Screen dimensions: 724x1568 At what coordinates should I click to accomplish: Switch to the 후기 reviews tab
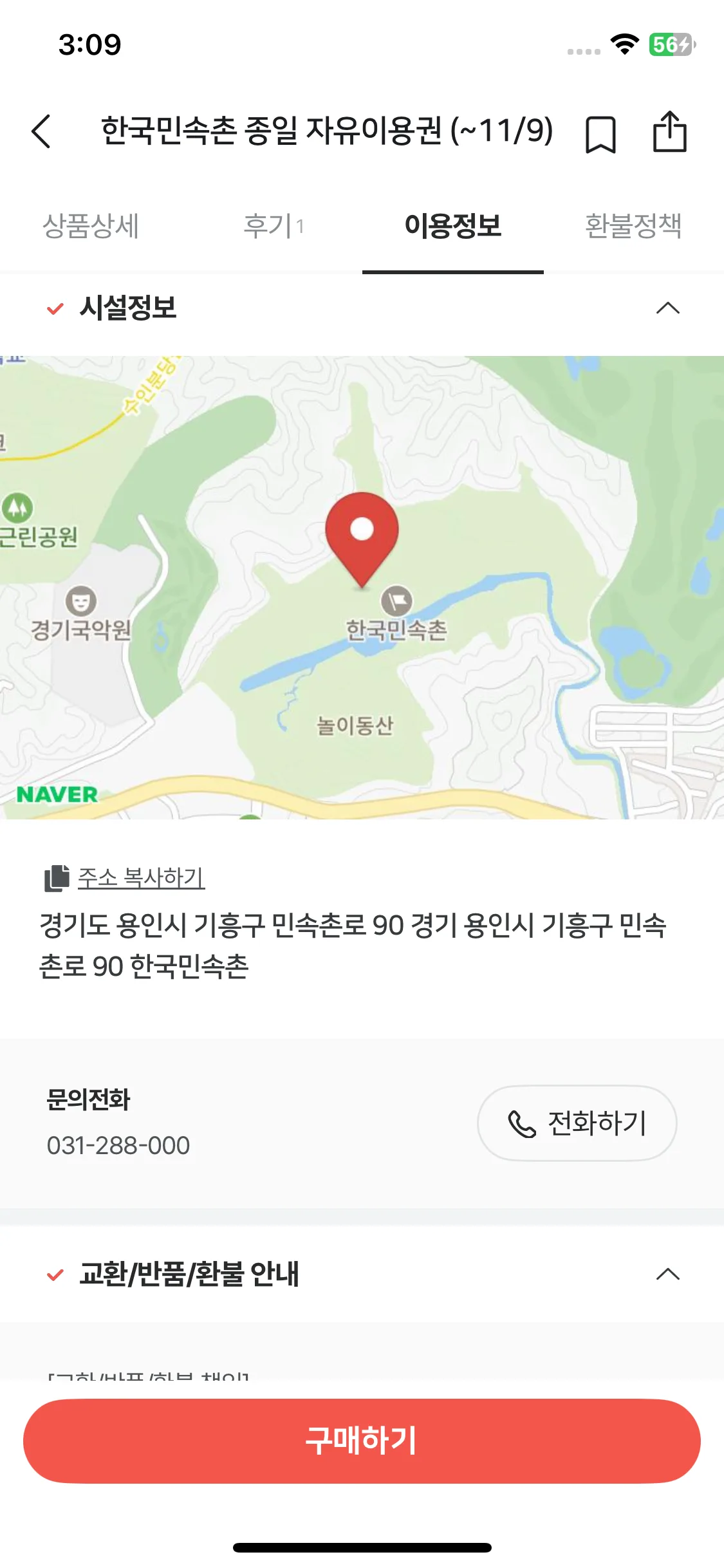pos(274,227)
